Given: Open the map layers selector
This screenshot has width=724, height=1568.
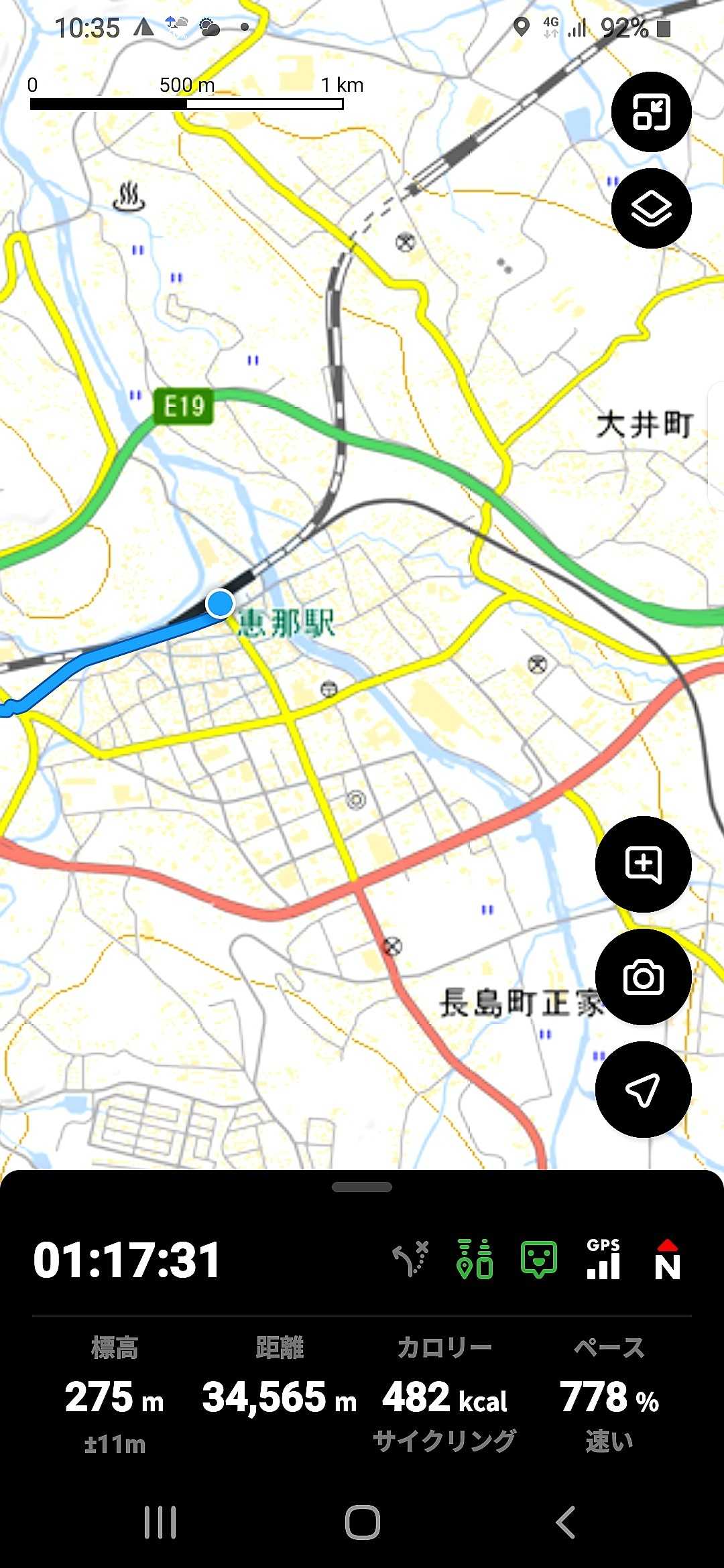Looking at the screenshot, I should pos(651,208).
